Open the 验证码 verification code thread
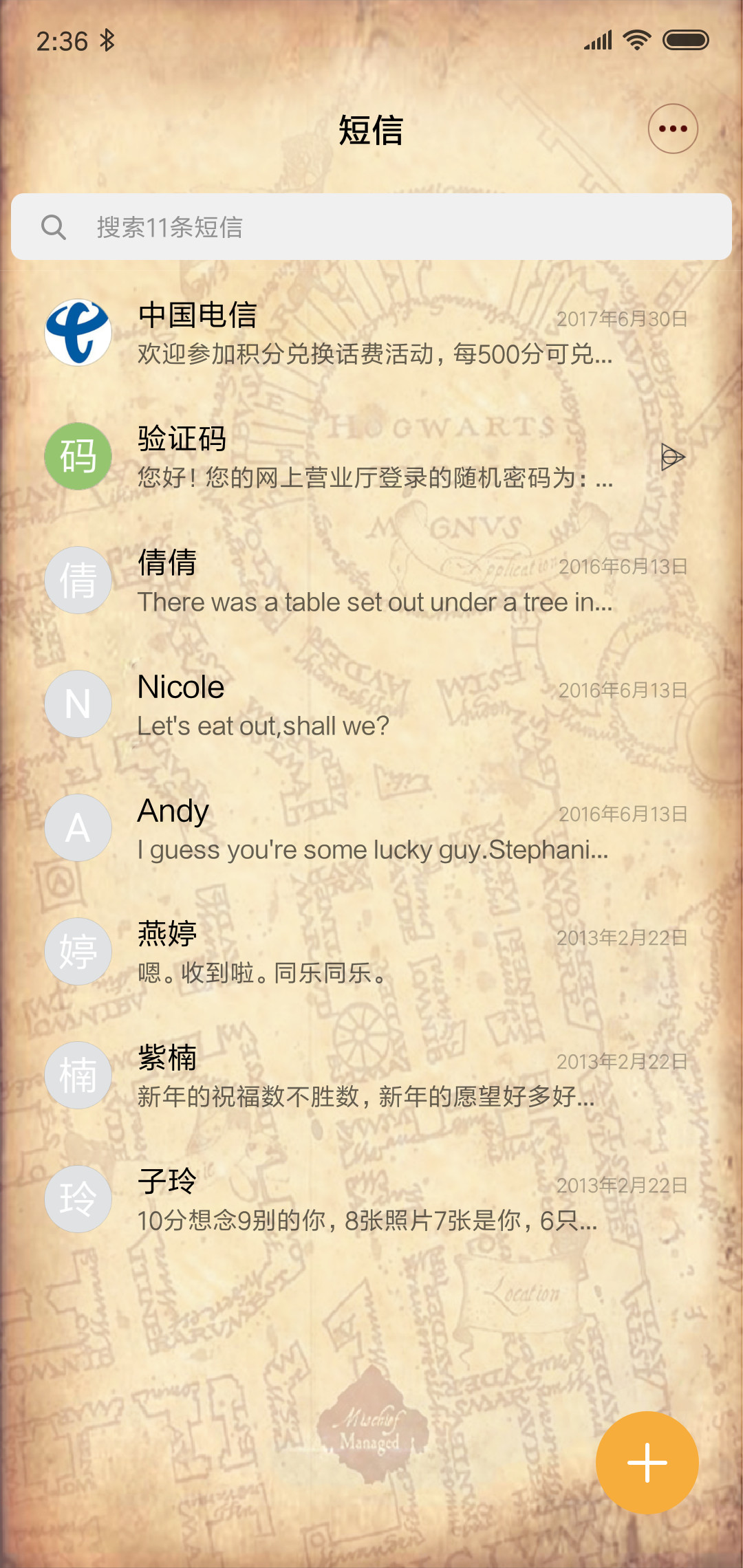The height and width of the screenshot is (1568, 743). click(x=371, y=457)
